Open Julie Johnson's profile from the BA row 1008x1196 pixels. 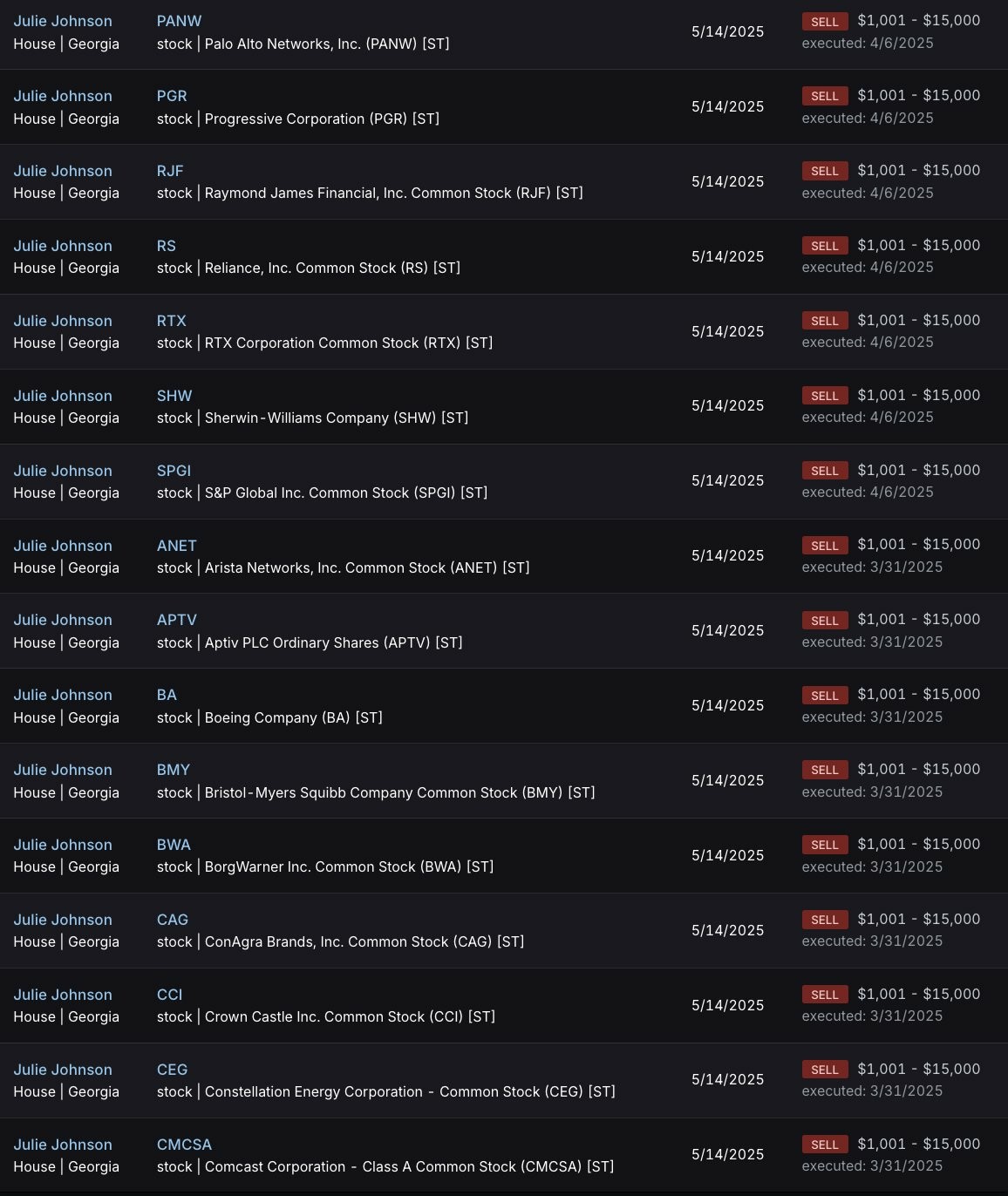click(63, 695)
